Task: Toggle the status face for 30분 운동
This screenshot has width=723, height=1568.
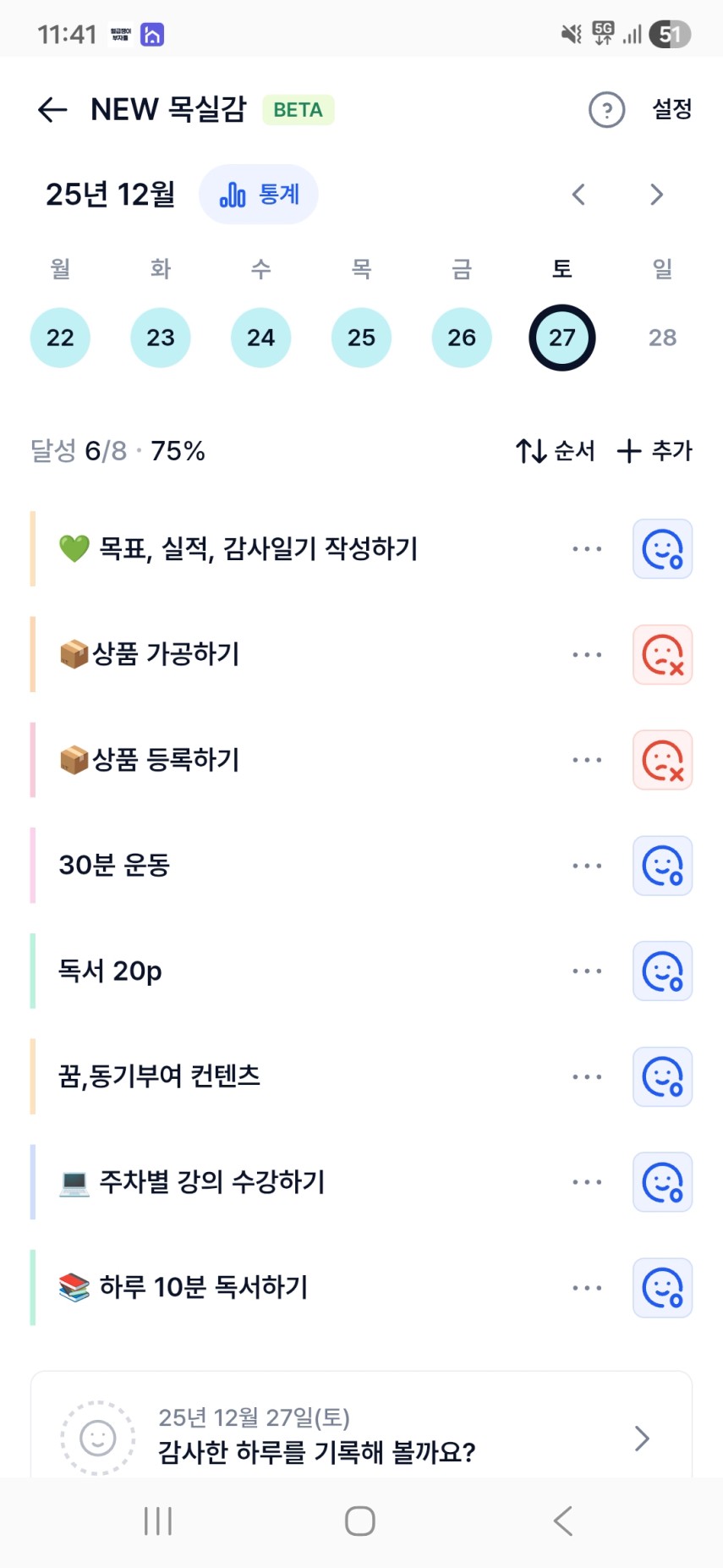Action: pos(662,866)
